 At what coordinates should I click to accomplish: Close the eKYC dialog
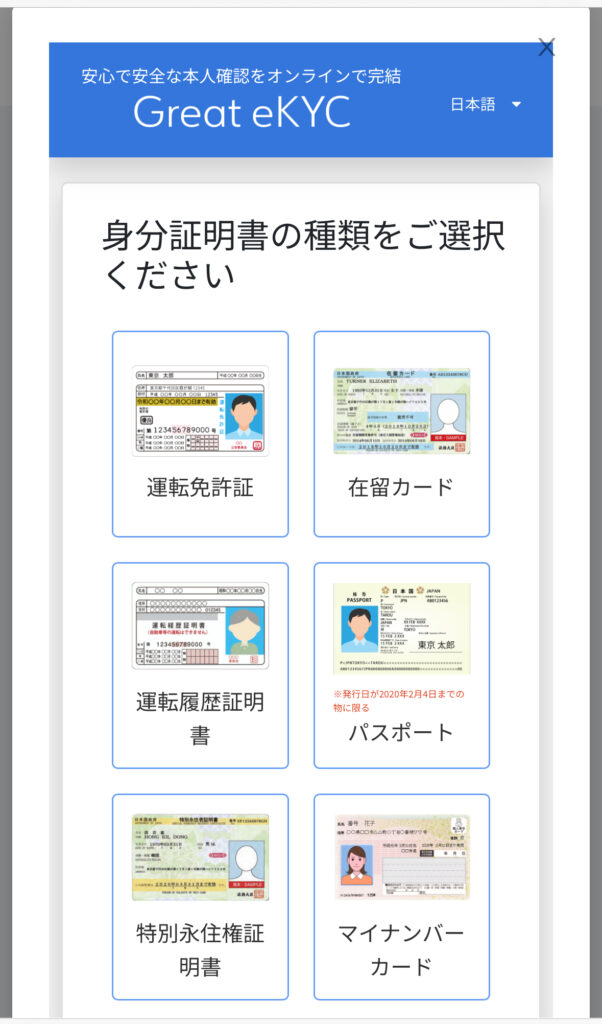[x=546, y=47]
